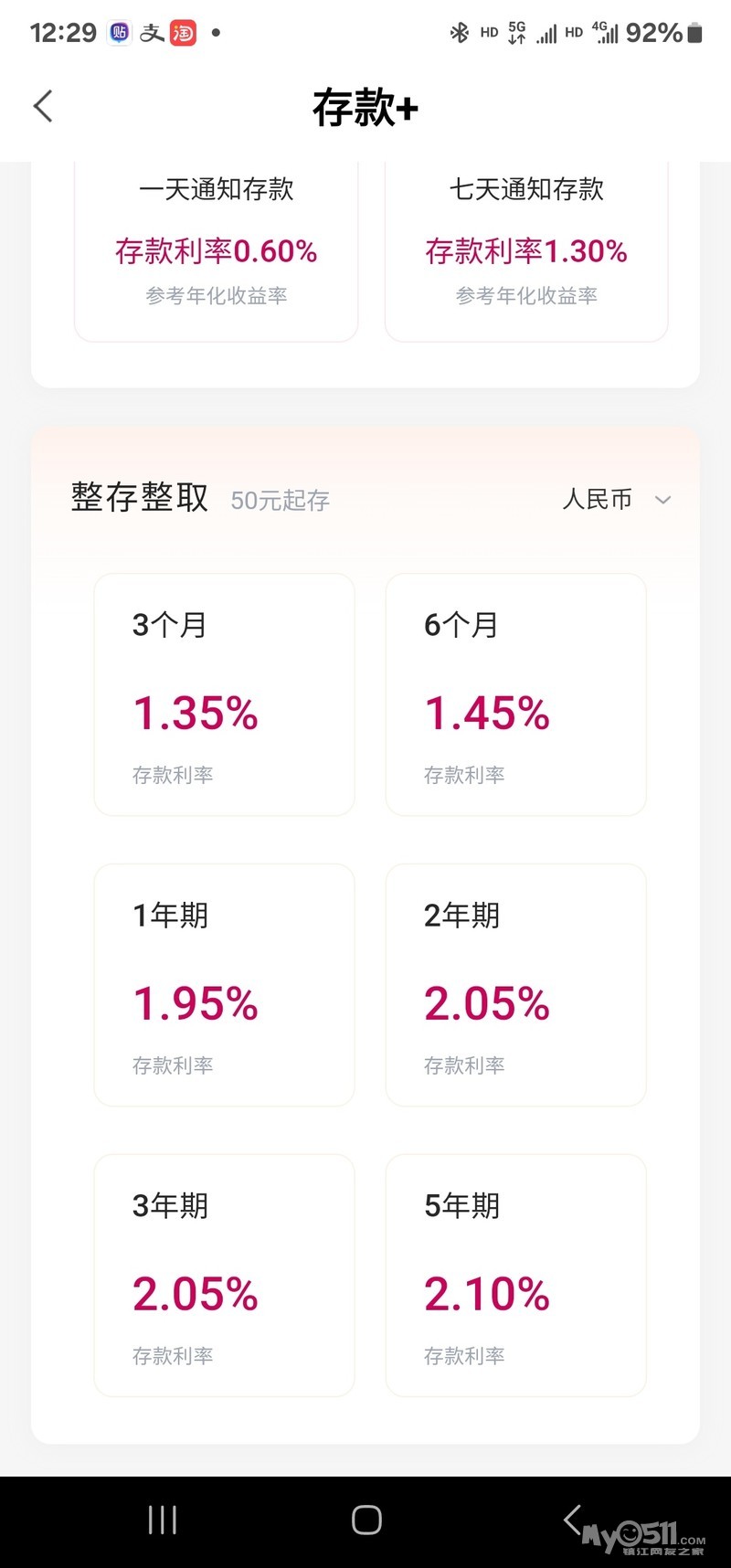
Task: Open the 七天通知存款 card
Action: 526,247
